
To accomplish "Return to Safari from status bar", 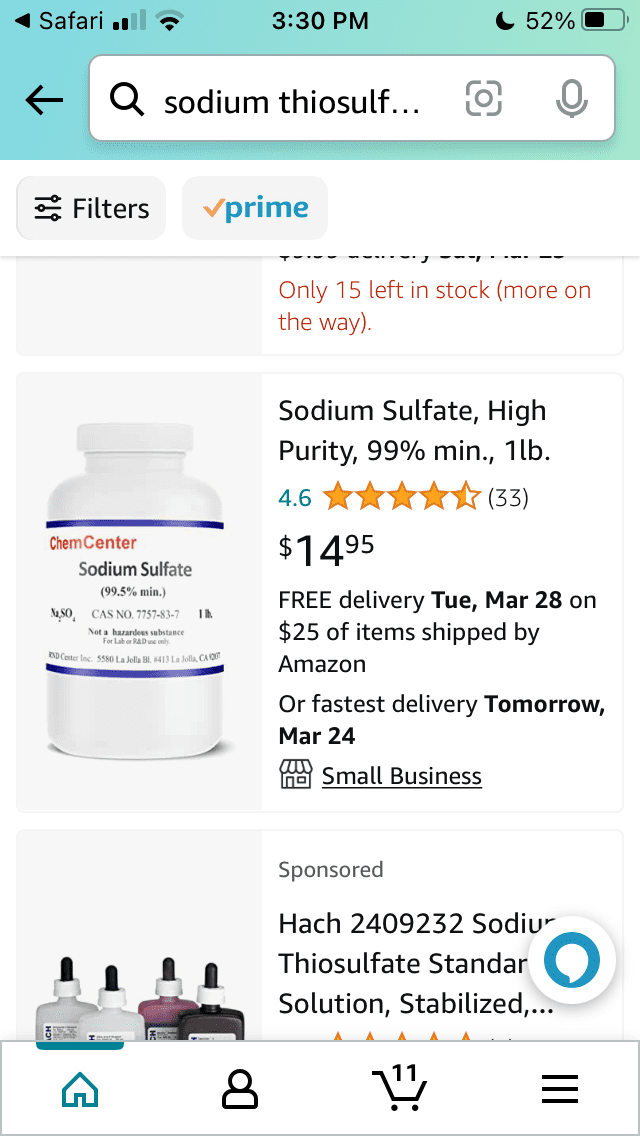I will click(60, 21).
